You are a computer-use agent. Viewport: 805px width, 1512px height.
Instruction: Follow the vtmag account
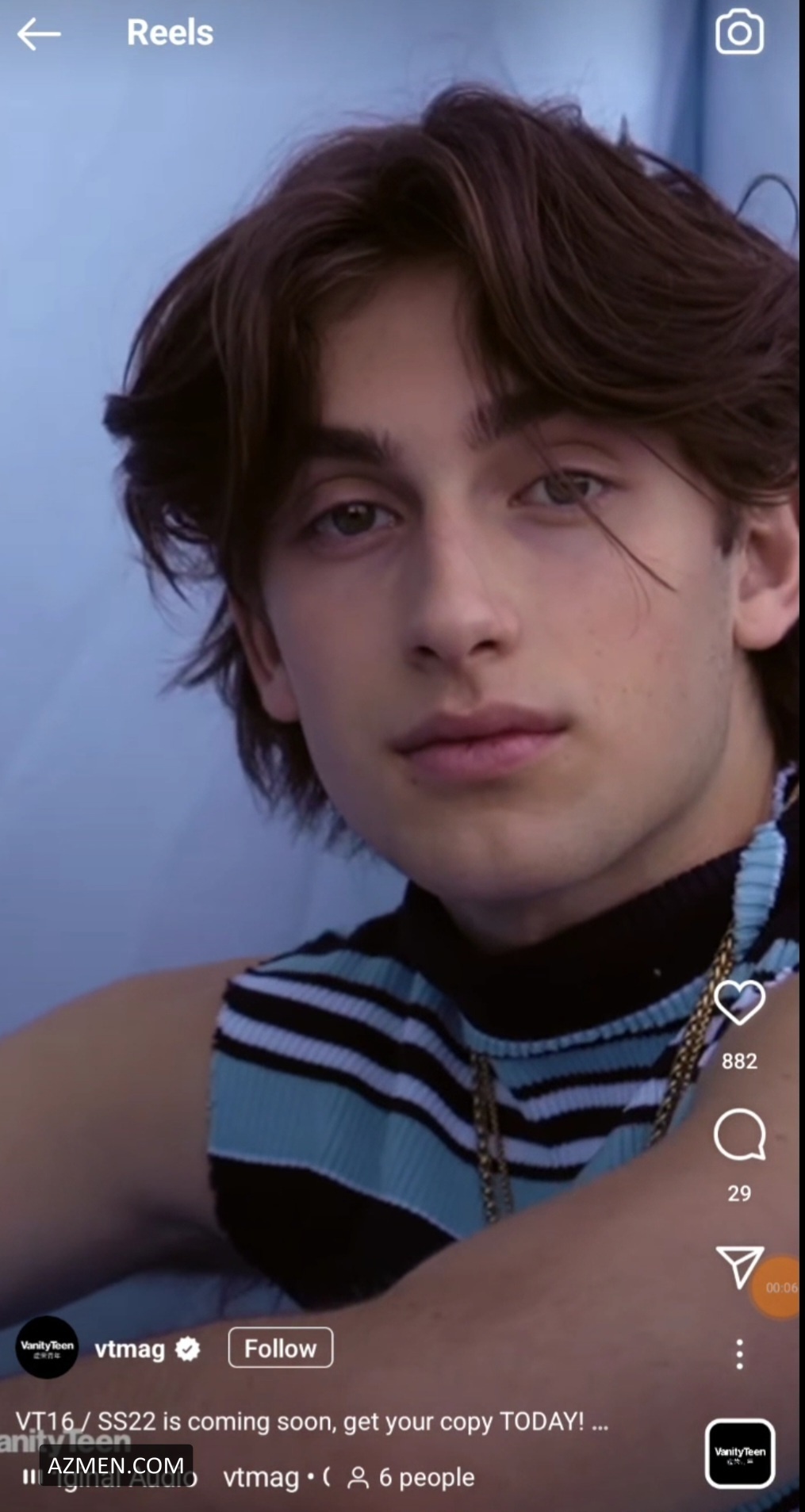coord(280,1348)
